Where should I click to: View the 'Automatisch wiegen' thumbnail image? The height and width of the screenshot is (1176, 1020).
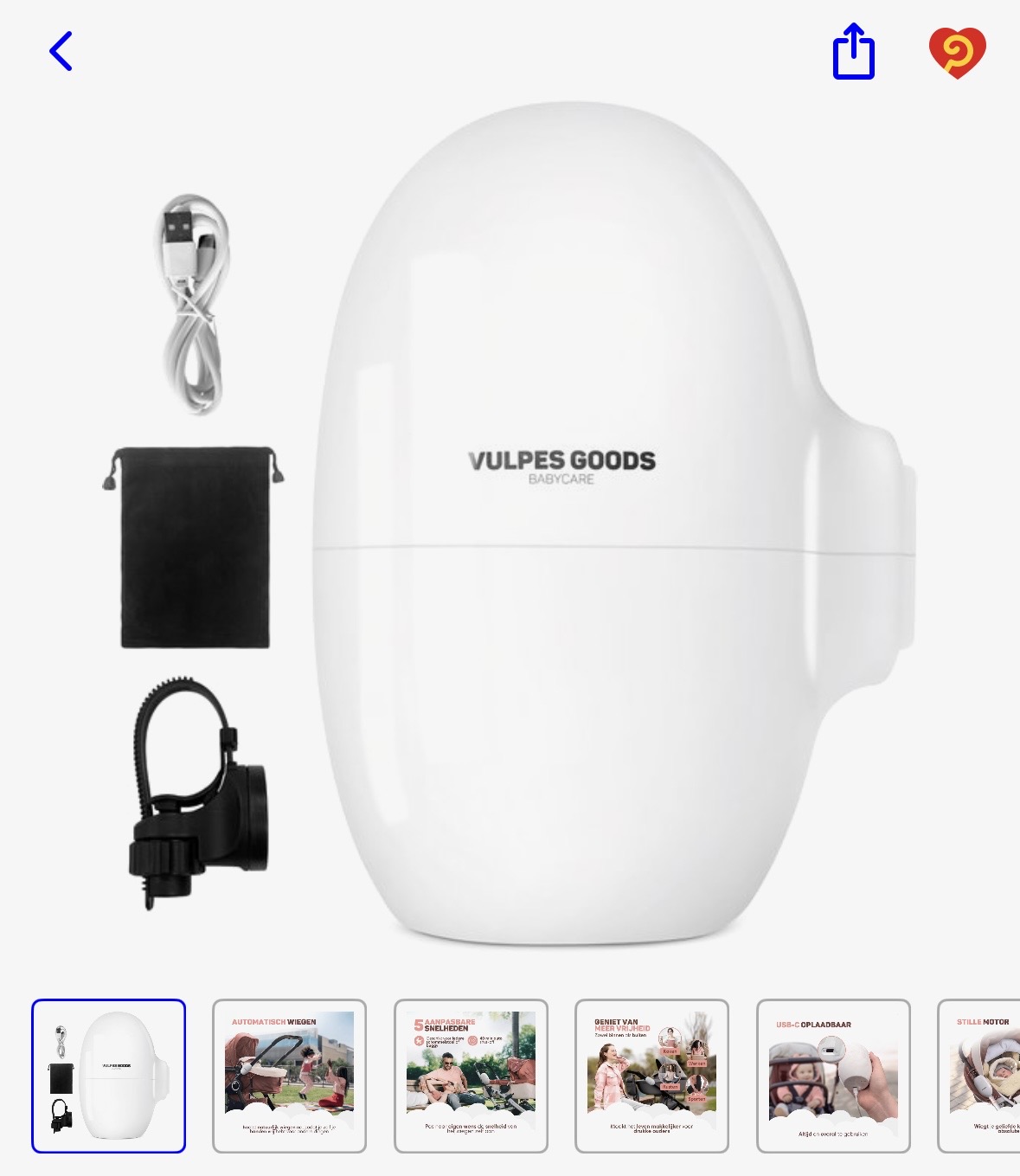click(x=290, y=1076)
